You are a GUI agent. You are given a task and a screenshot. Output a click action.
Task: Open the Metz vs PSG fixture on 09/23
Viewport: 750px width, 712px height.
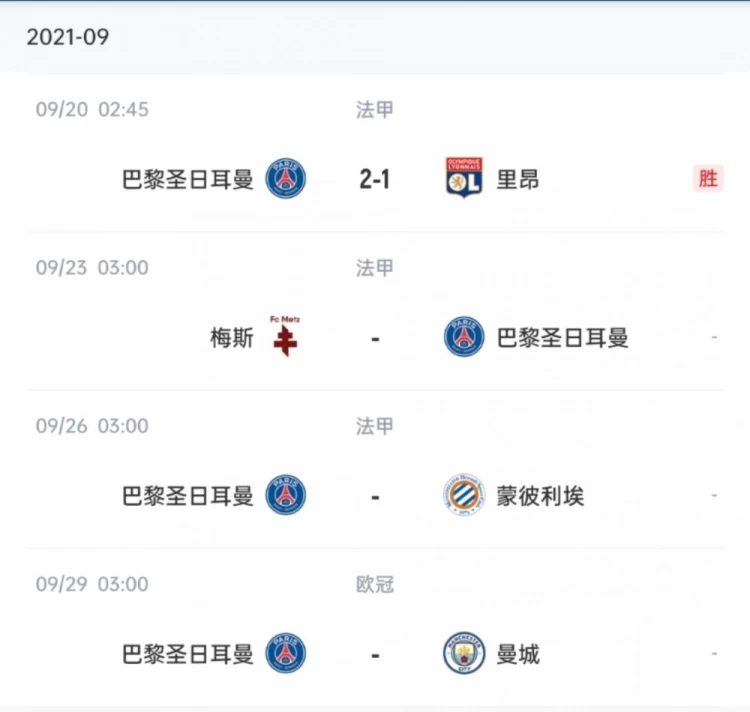[x=375, y=338]
